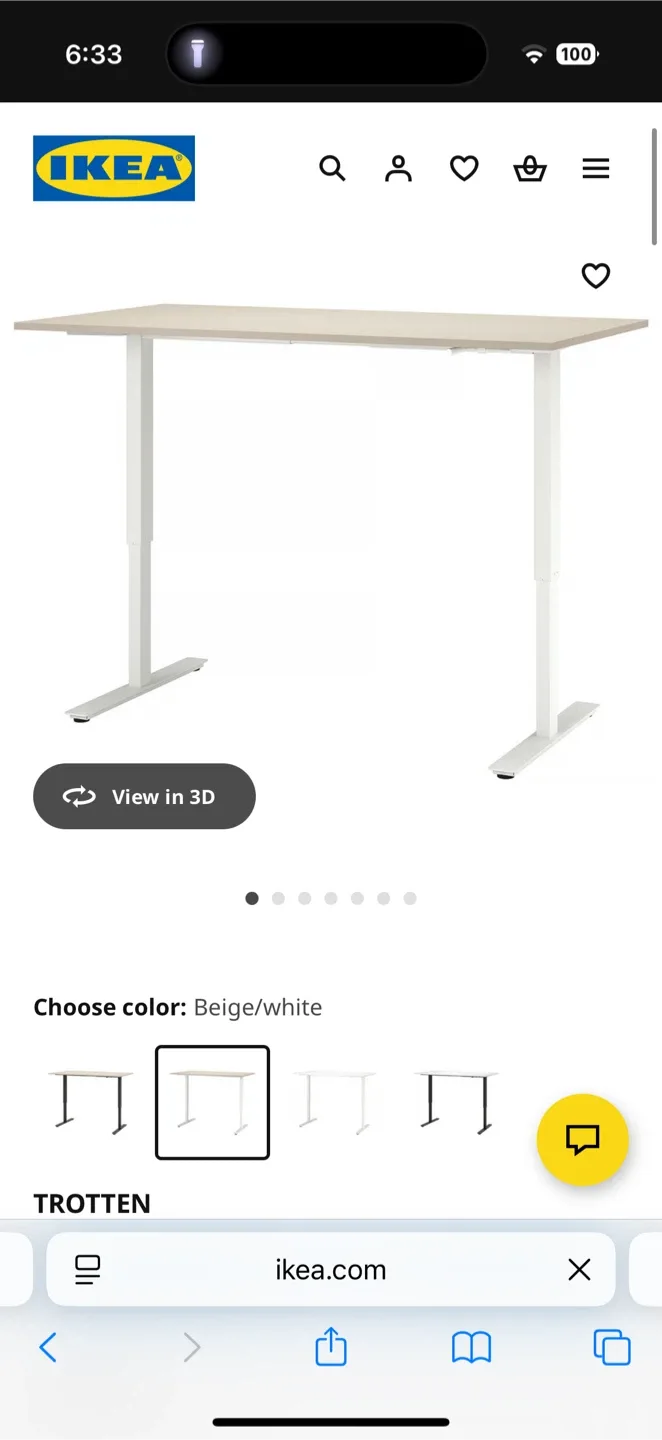The height and width of the screenshot is (1440, 662).
Task: Share this page from the toolbar
Action: coord(331,1346)
